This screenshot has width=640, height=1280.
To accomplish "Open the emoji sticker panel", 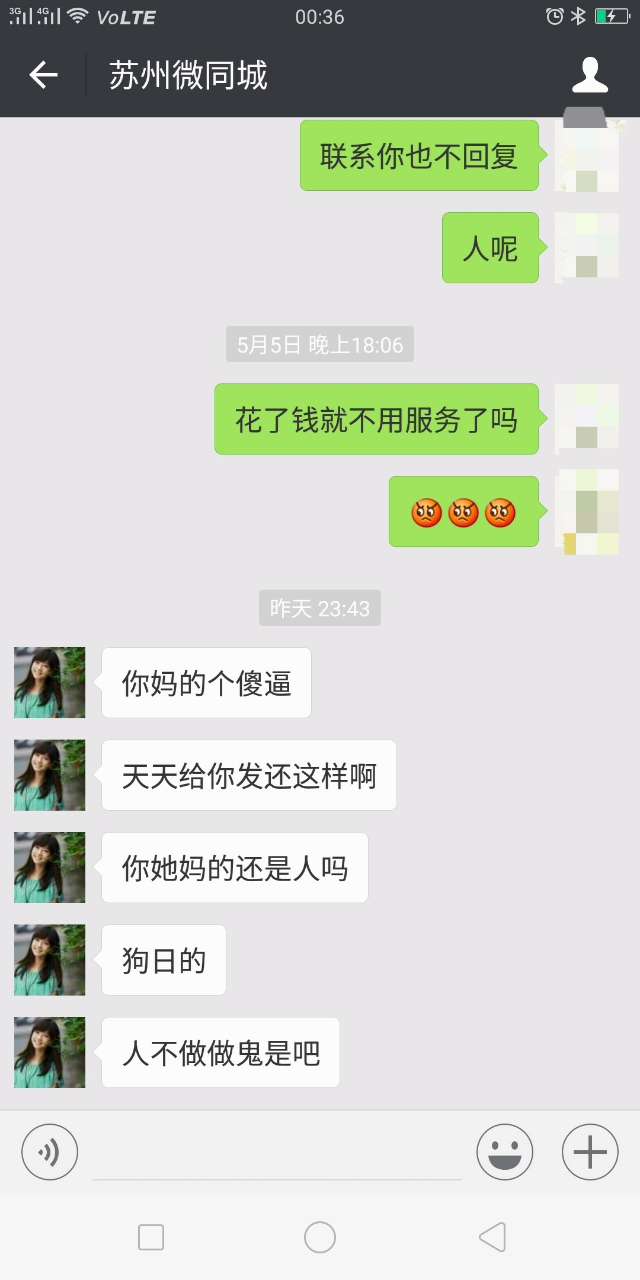I will pos(505,1152).
